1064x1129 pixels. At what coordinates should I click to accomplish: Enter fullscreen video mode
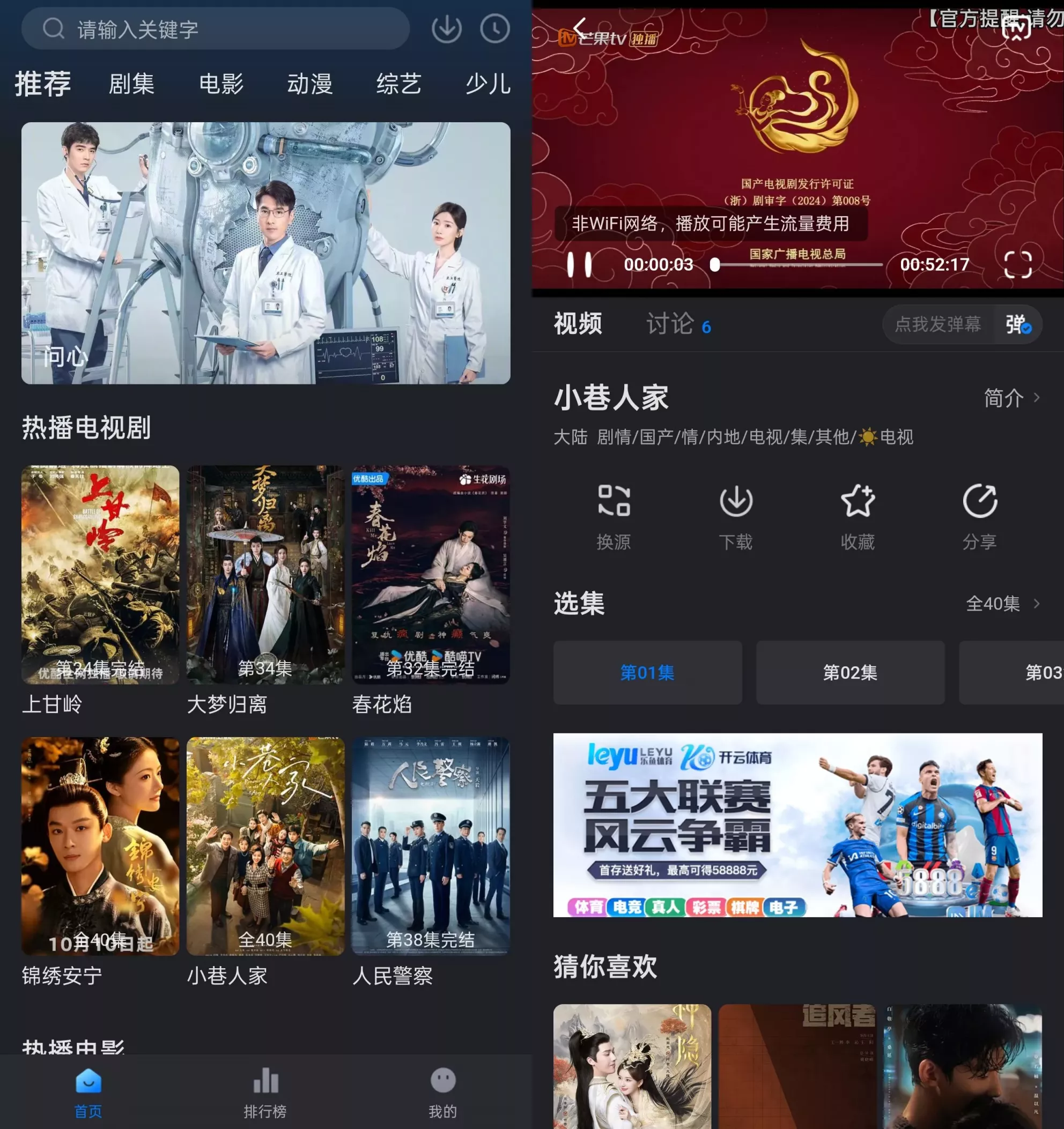[x=1017, y=265]
